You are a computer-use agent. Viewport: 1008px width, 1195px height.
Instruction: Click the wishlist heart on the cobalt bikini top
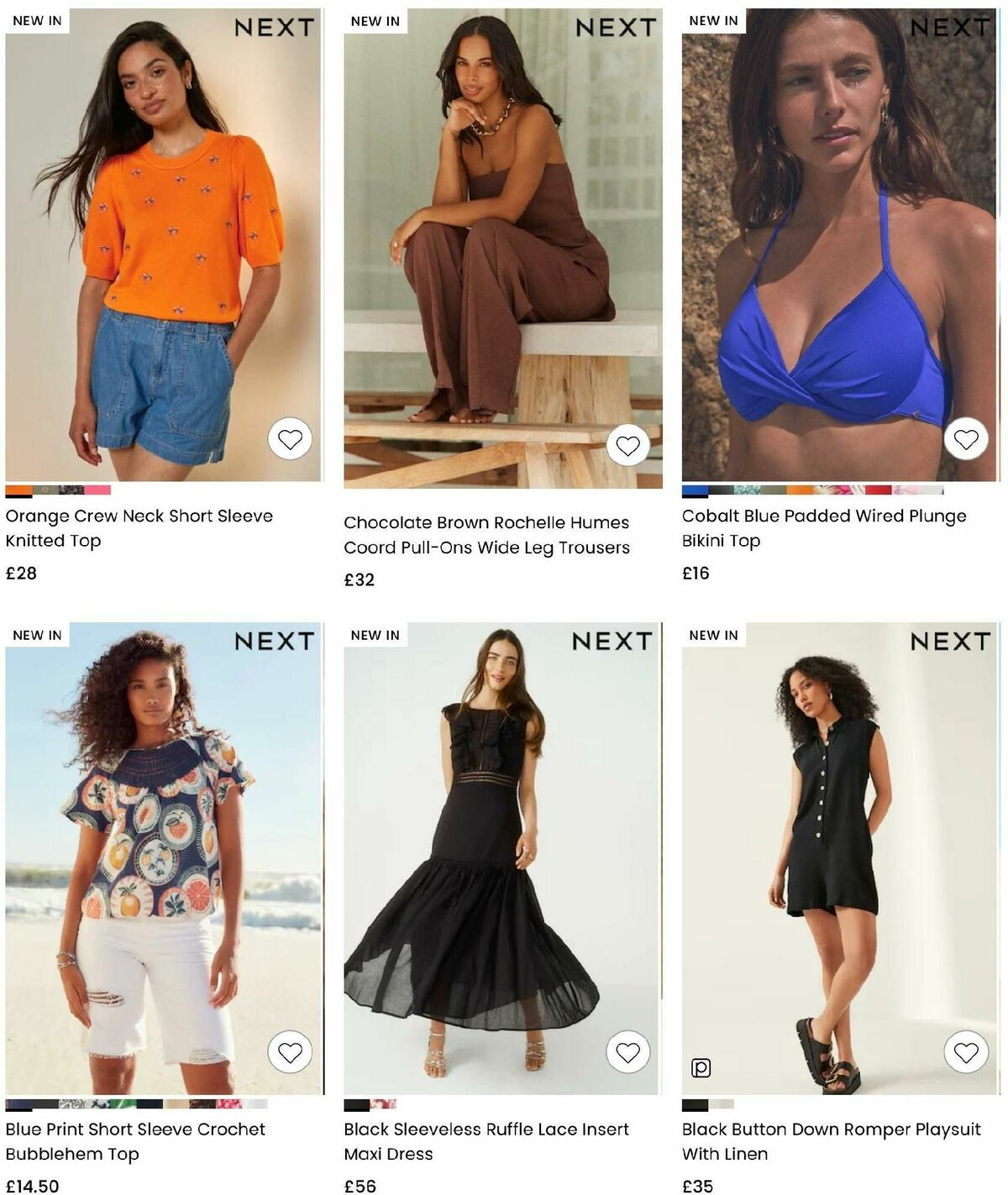tap(964, 438)
